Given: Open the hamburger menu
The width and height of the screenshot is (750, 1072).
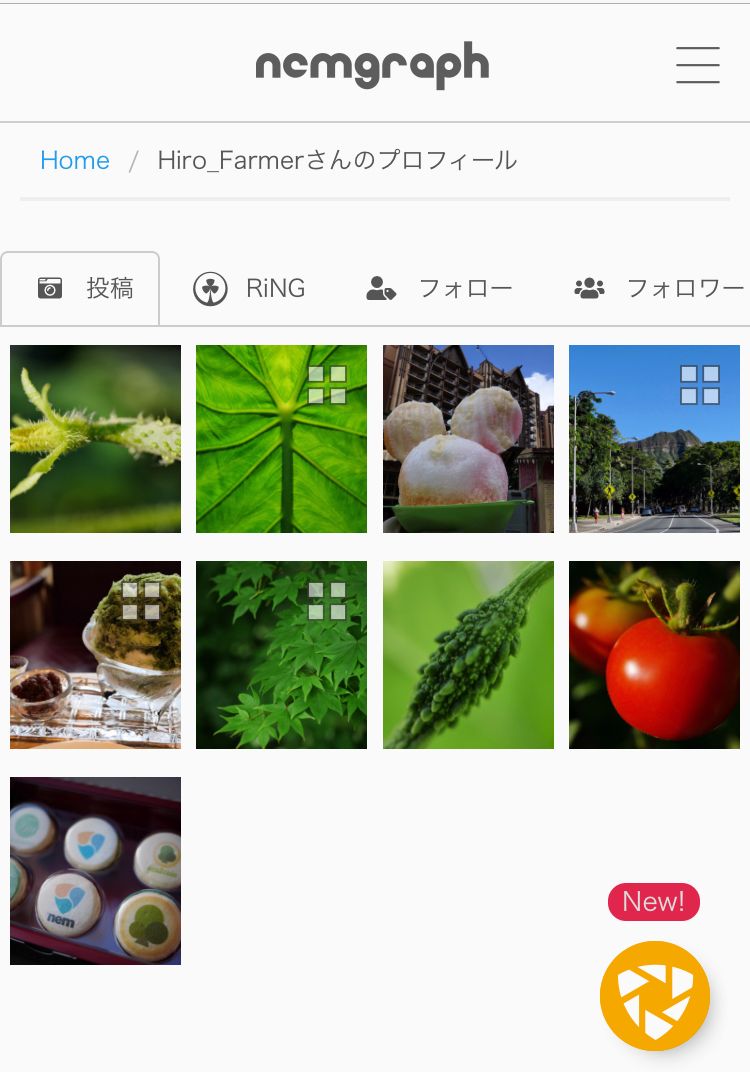Looking at the screenshot, I should click(x=697, y=65).
